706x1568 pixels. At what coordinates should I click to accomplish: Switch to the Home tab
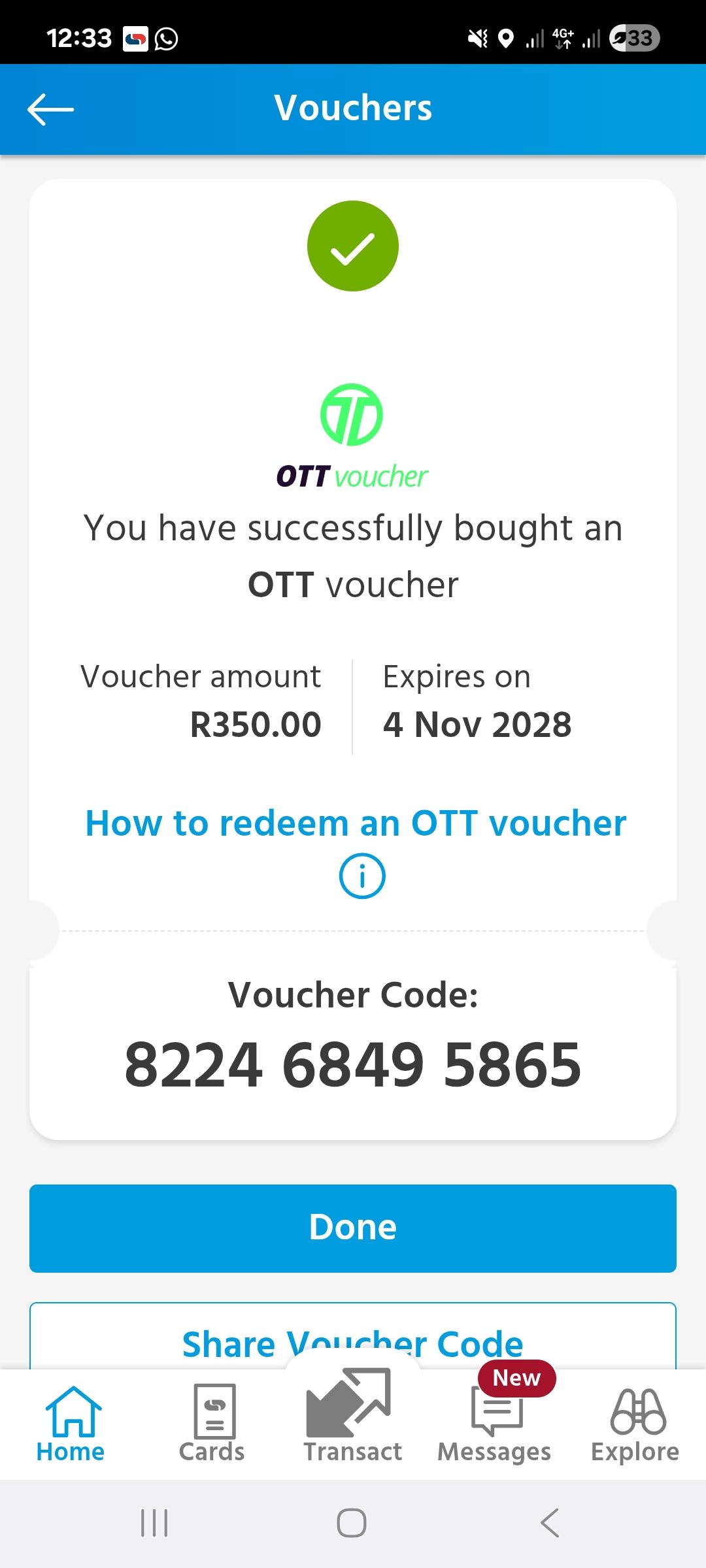(71, 1425)
